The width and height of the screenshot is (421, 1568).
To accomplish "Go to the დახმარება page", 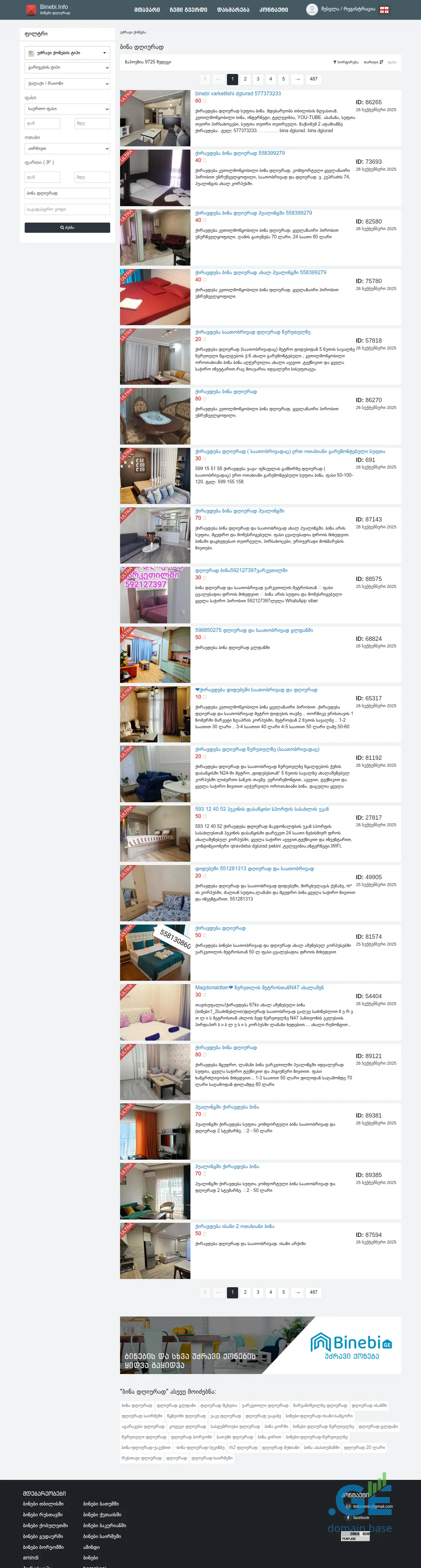I will tap(233, 10).
